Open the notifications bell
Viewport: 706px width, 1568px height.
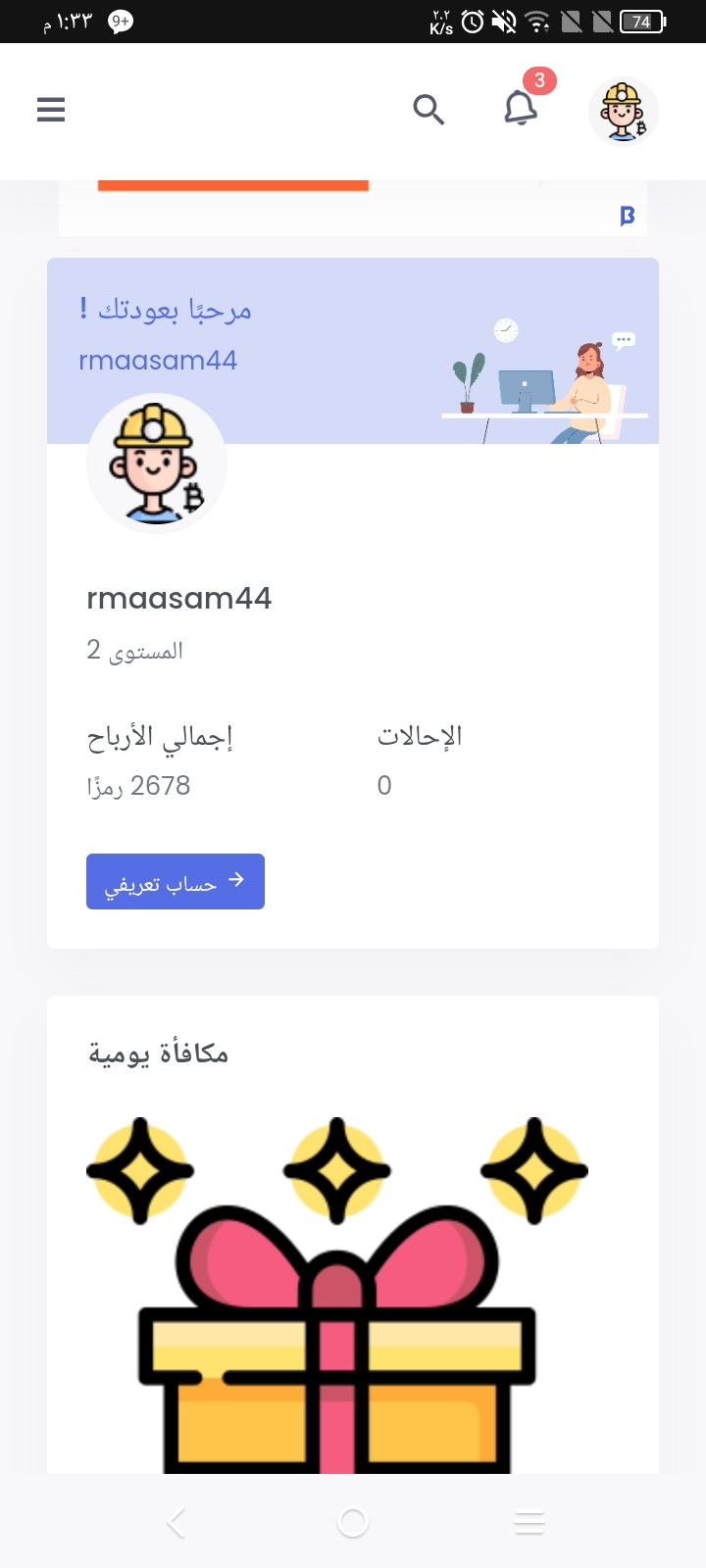click(521, 108)
